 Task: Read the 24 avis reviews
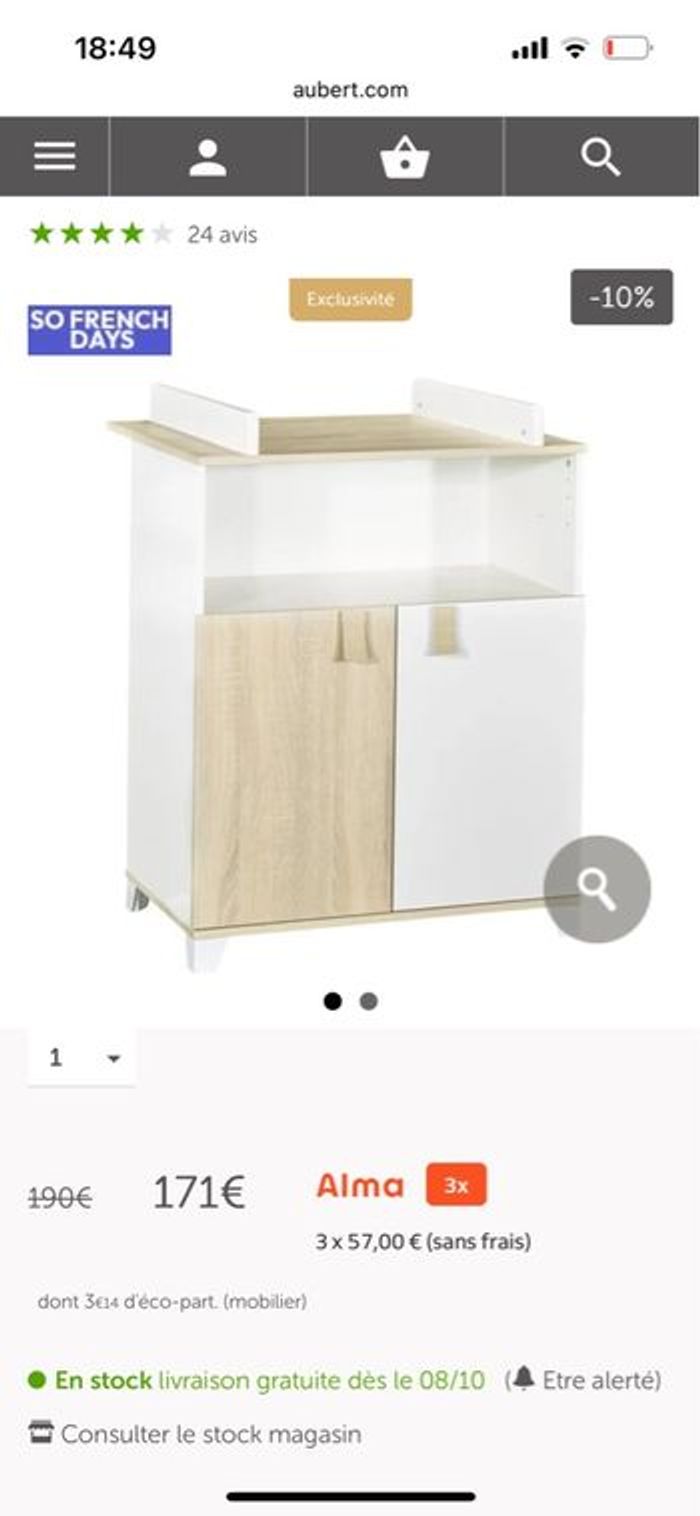tap(222, 235)
